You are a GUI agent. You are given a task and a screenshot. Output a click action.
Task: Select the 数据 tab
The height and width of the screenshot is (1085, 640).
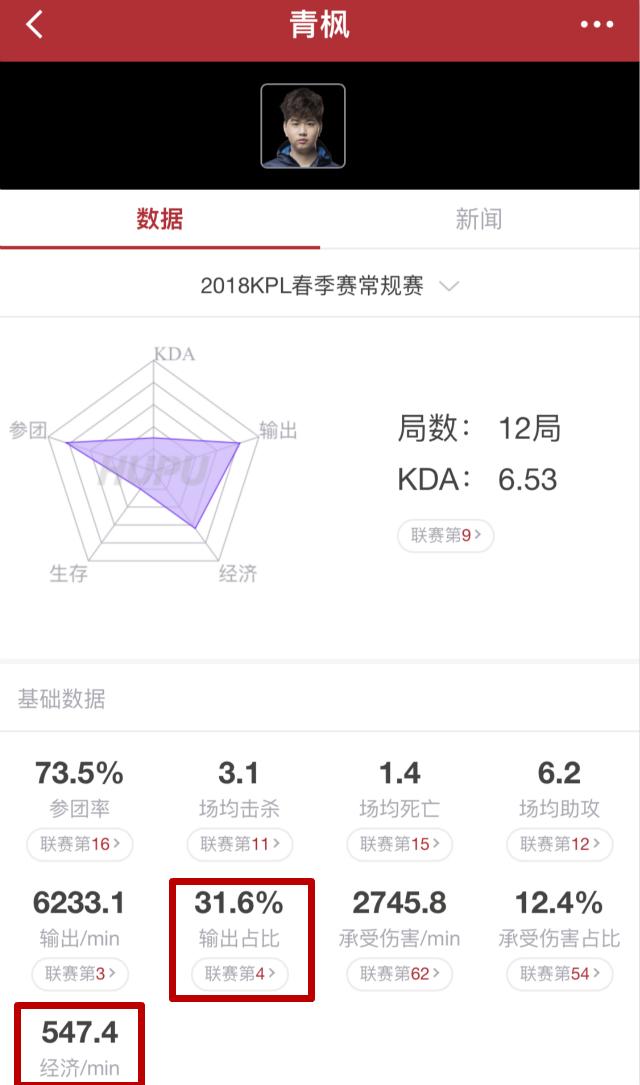pos(160,219)
